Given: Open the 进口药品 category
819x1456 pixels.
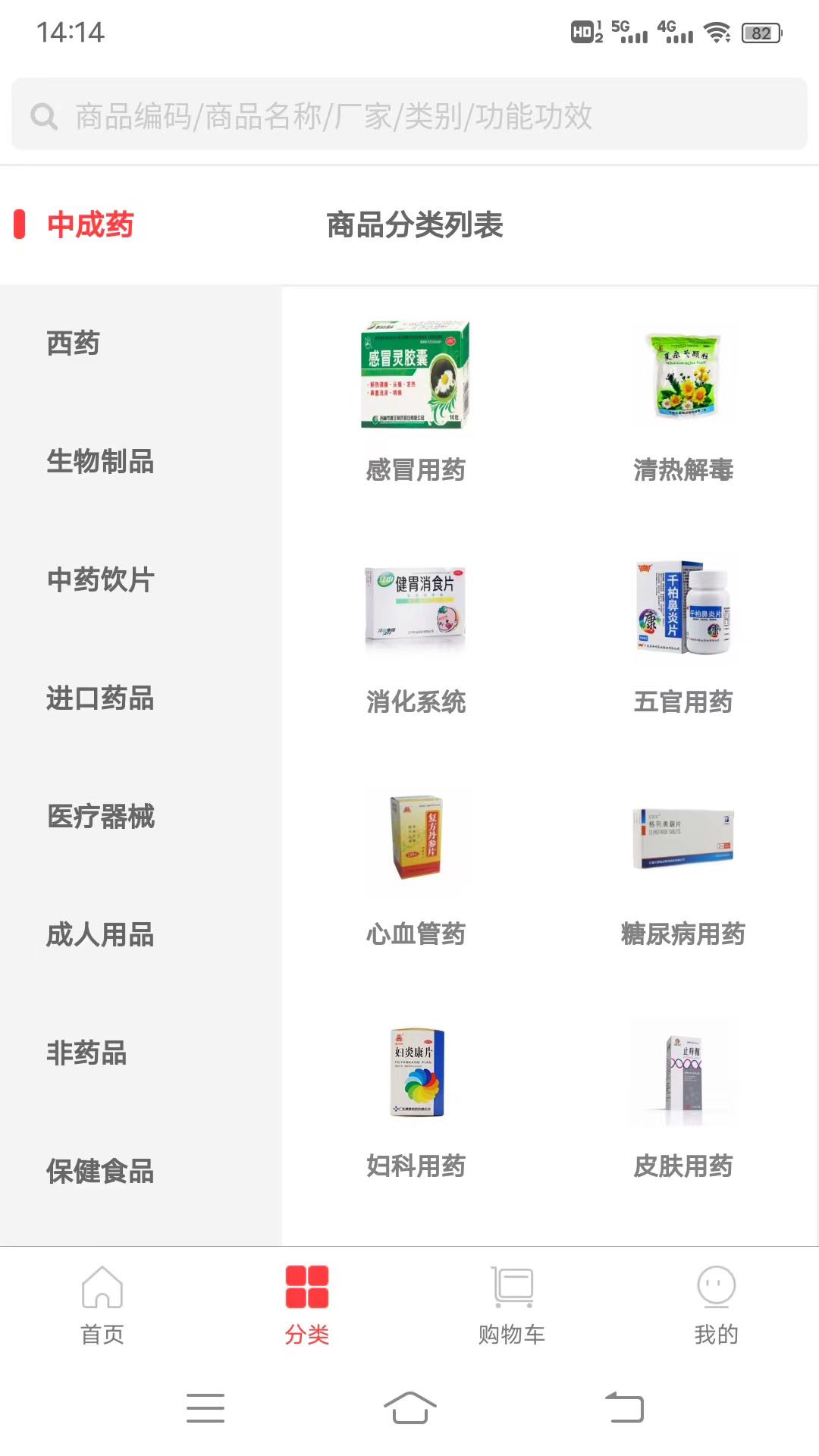Looking at the screenshot, I should tap(100, 698).
